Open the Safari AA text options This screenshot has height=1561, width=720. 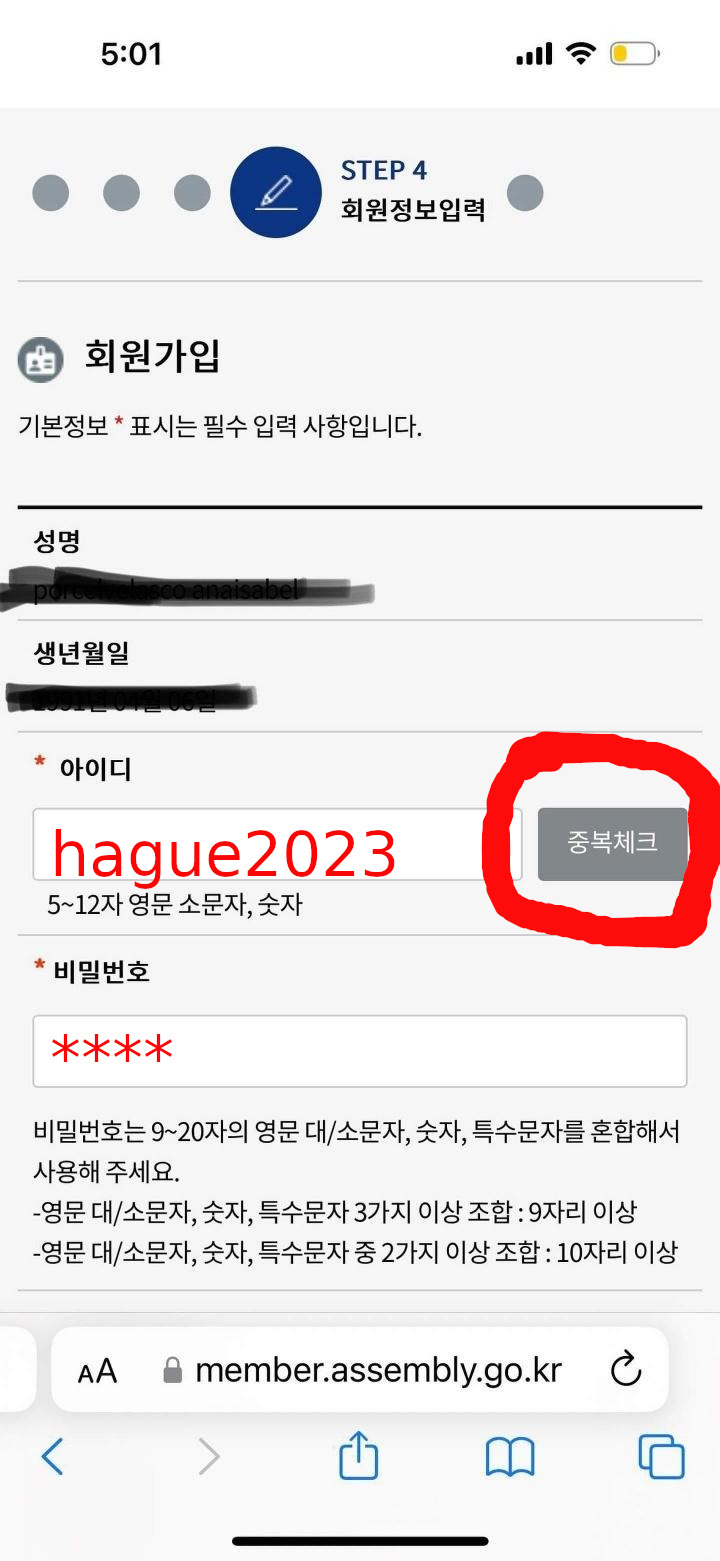[98, 1371]
